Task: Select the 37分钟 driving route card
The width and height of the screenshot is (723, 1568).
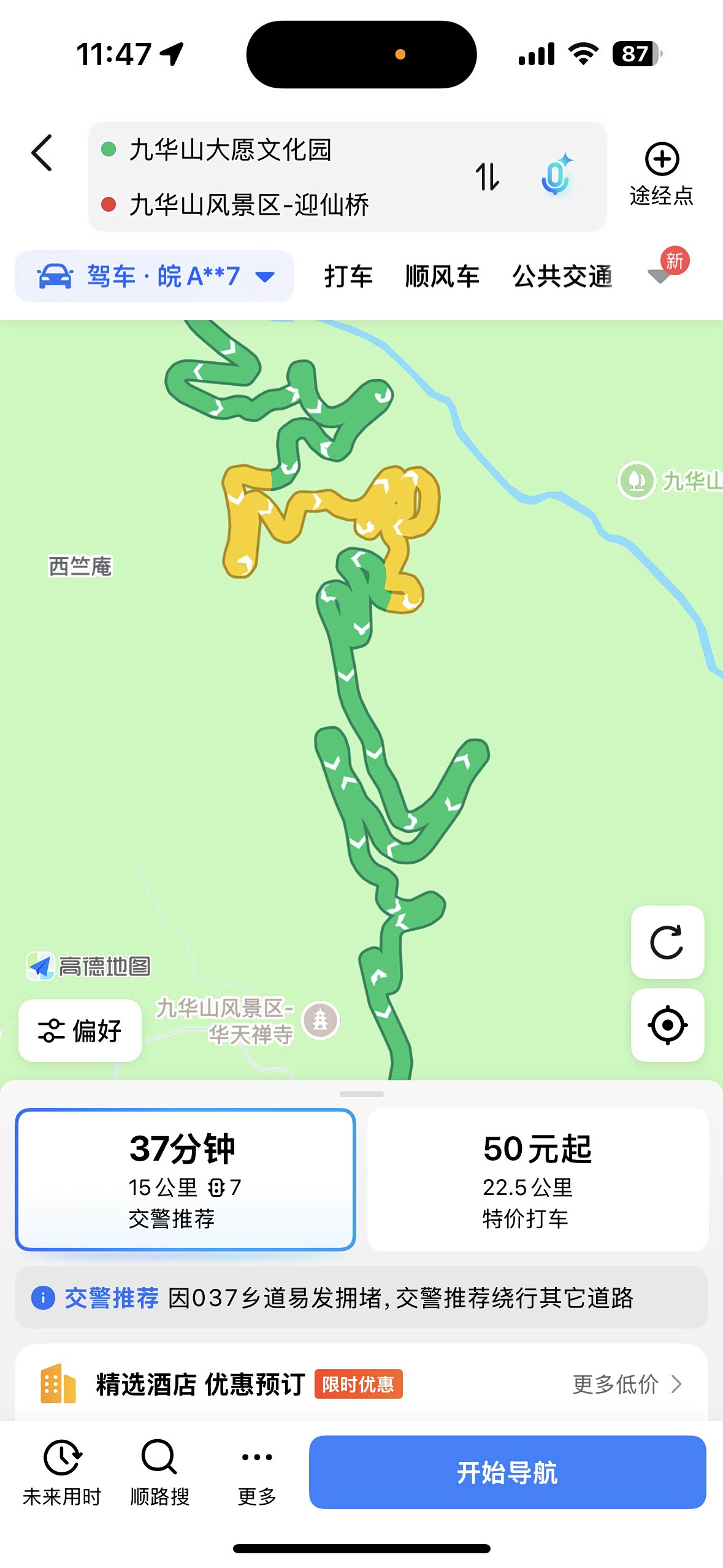Action: tap(185, 1178)
